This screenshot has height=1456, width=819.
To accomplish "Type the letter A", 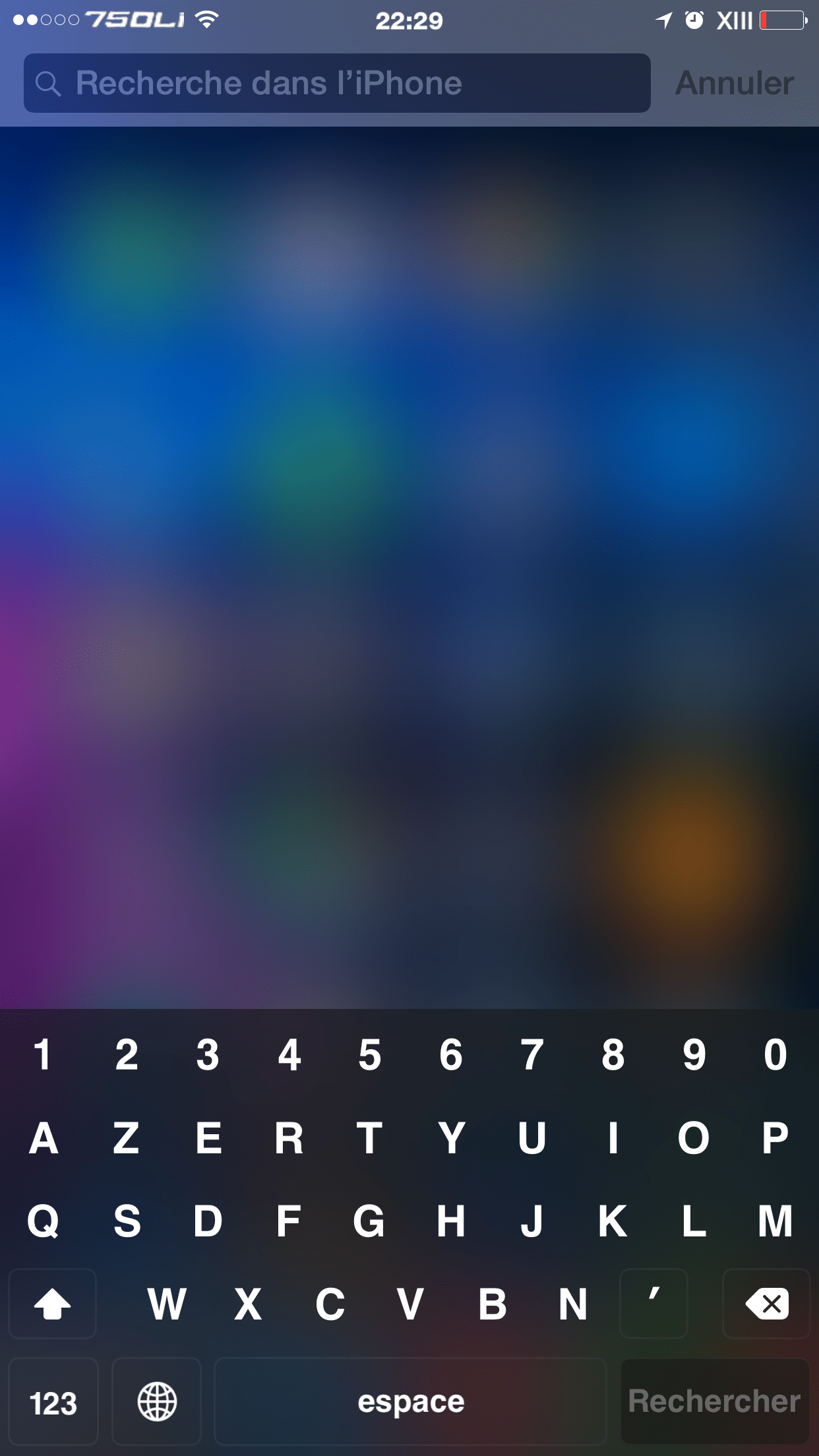I will [44, 1138].
